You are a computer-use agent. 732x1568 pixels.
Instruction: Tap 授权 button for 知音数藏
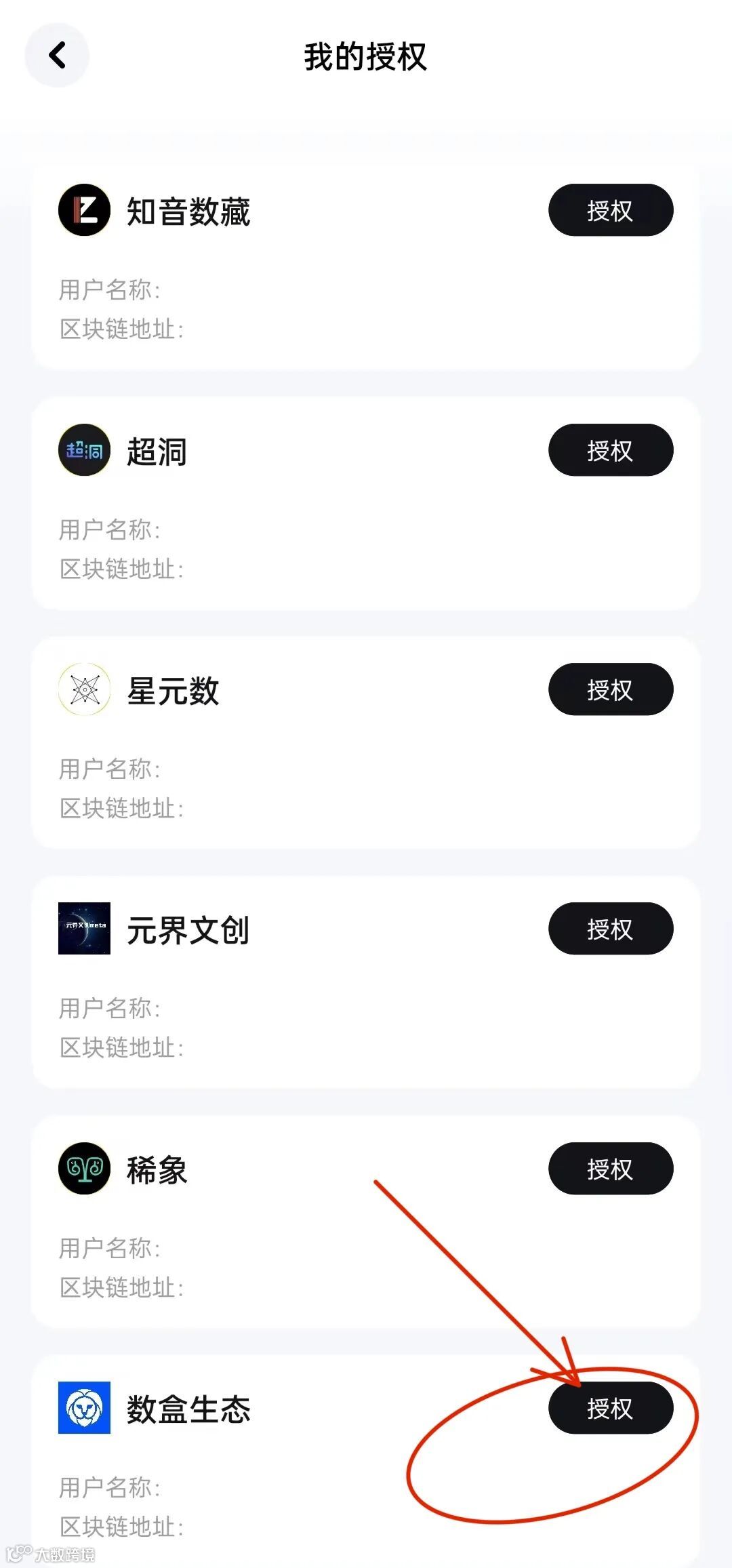click(x=610, y=210)
